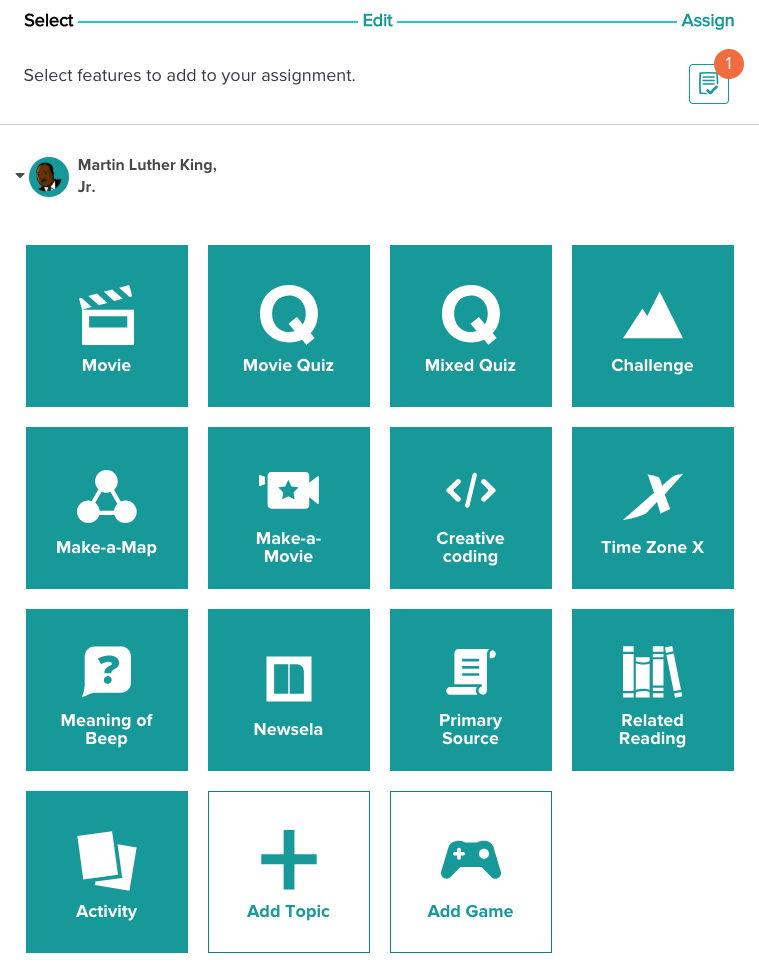
Task: Add the Movie Quiz feature
Action: pyautogui.click(x=289, y=326)
